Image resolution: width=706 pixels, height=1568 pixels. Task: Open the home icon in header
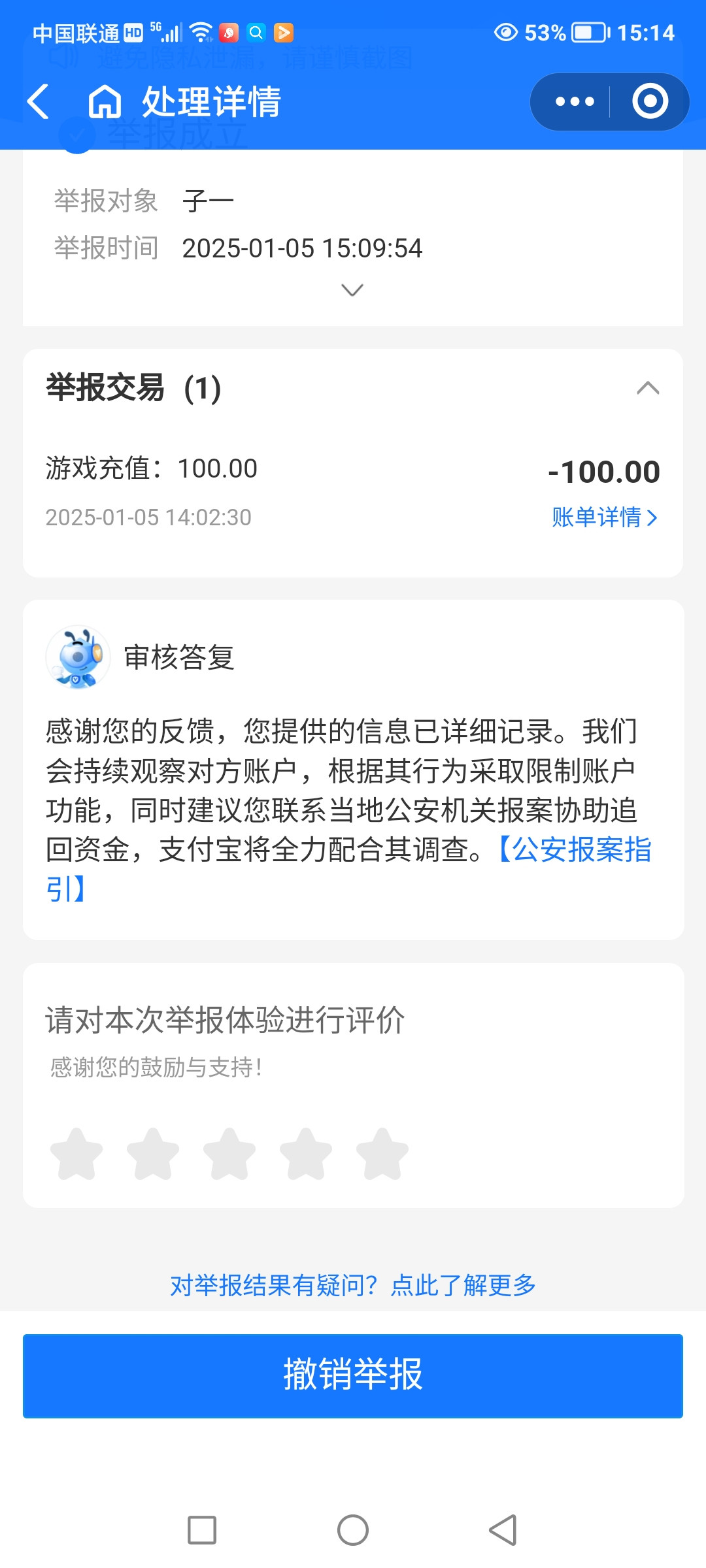pos(105,102)
